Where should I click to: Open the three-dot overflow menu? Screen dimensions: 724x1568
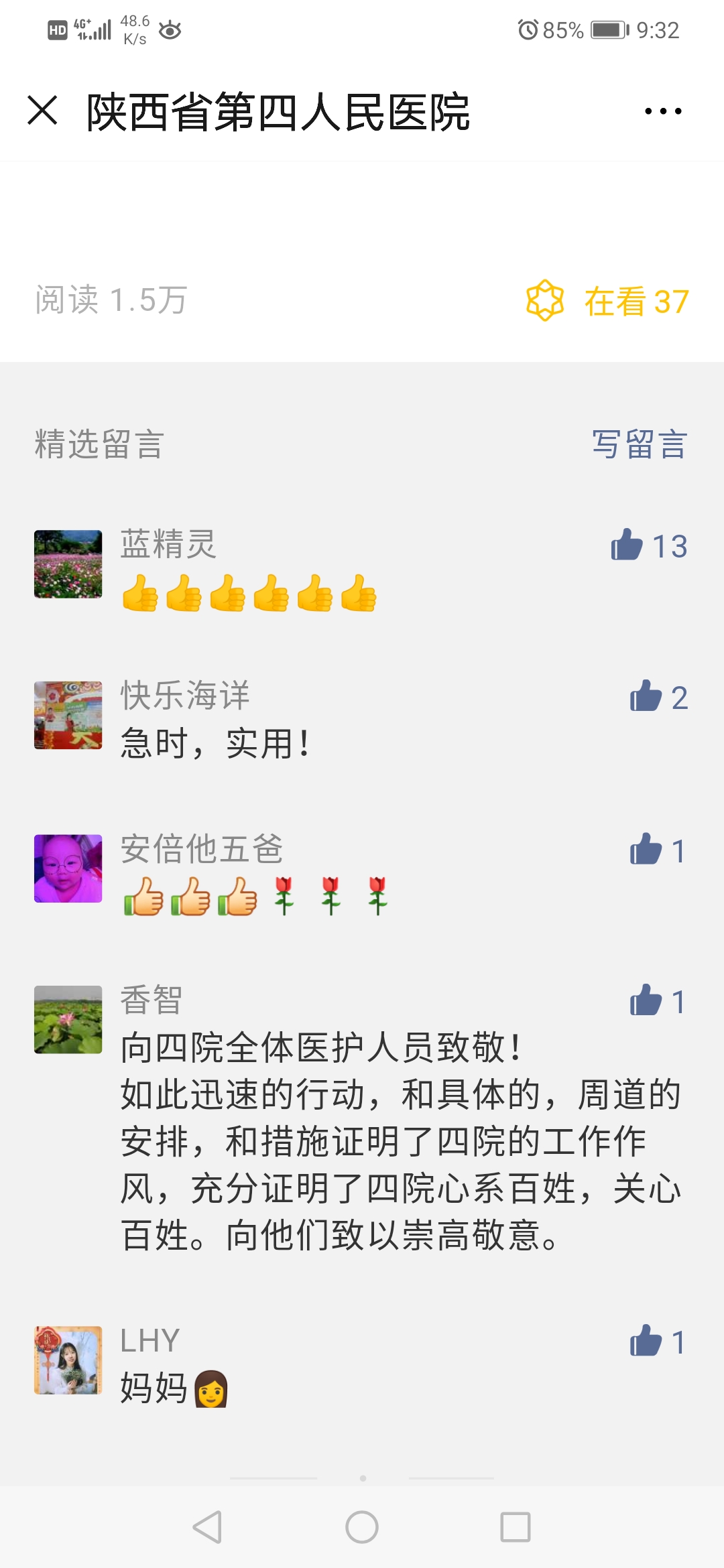tap(662, 111)
